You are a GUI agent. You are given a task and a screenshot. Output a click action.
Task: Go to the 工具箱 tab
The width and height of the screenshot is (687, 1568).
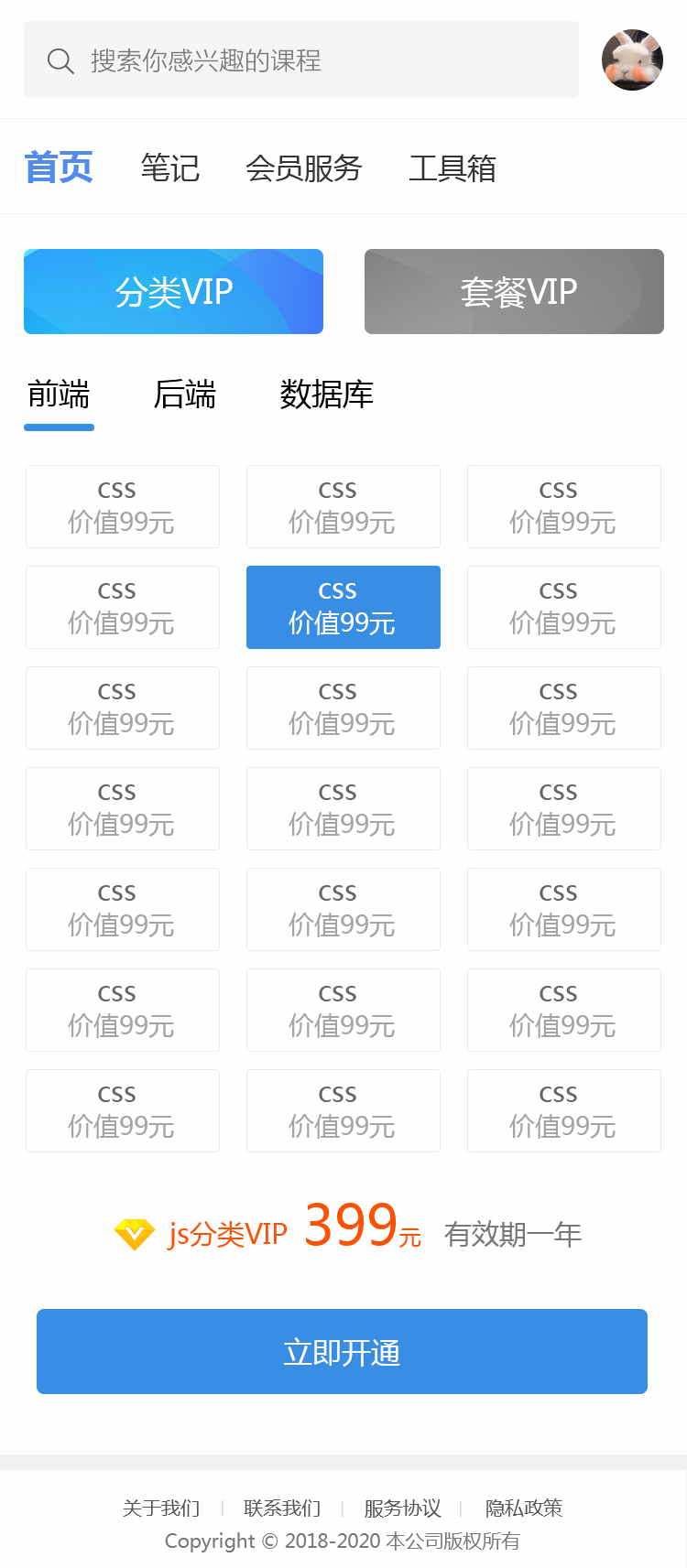click(x=452, y=168)
